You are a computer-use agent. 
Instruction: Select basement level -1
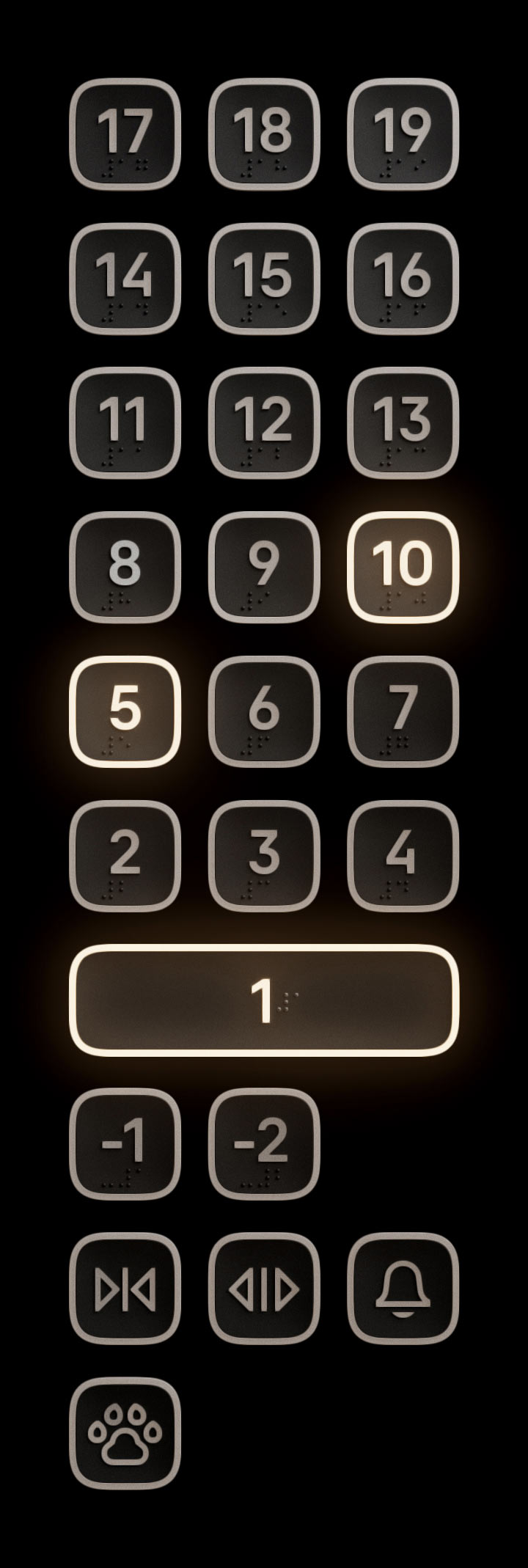tap(125, 1144)
